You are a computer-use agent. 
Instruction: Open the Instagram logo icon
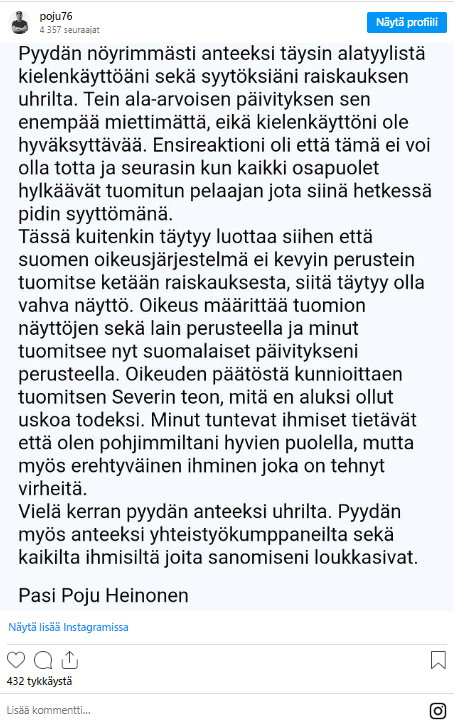[438, 711]
